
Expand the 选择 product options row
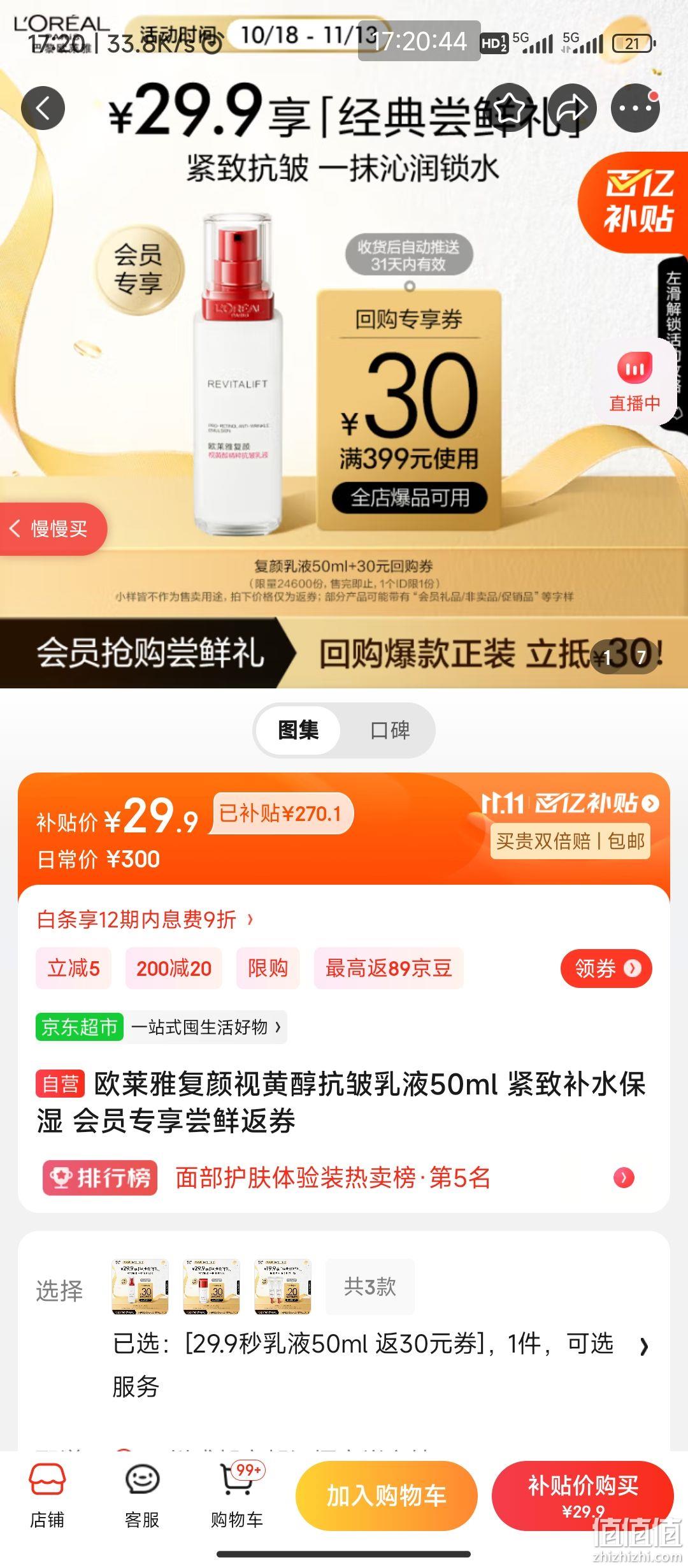[x=643, y=1346]
